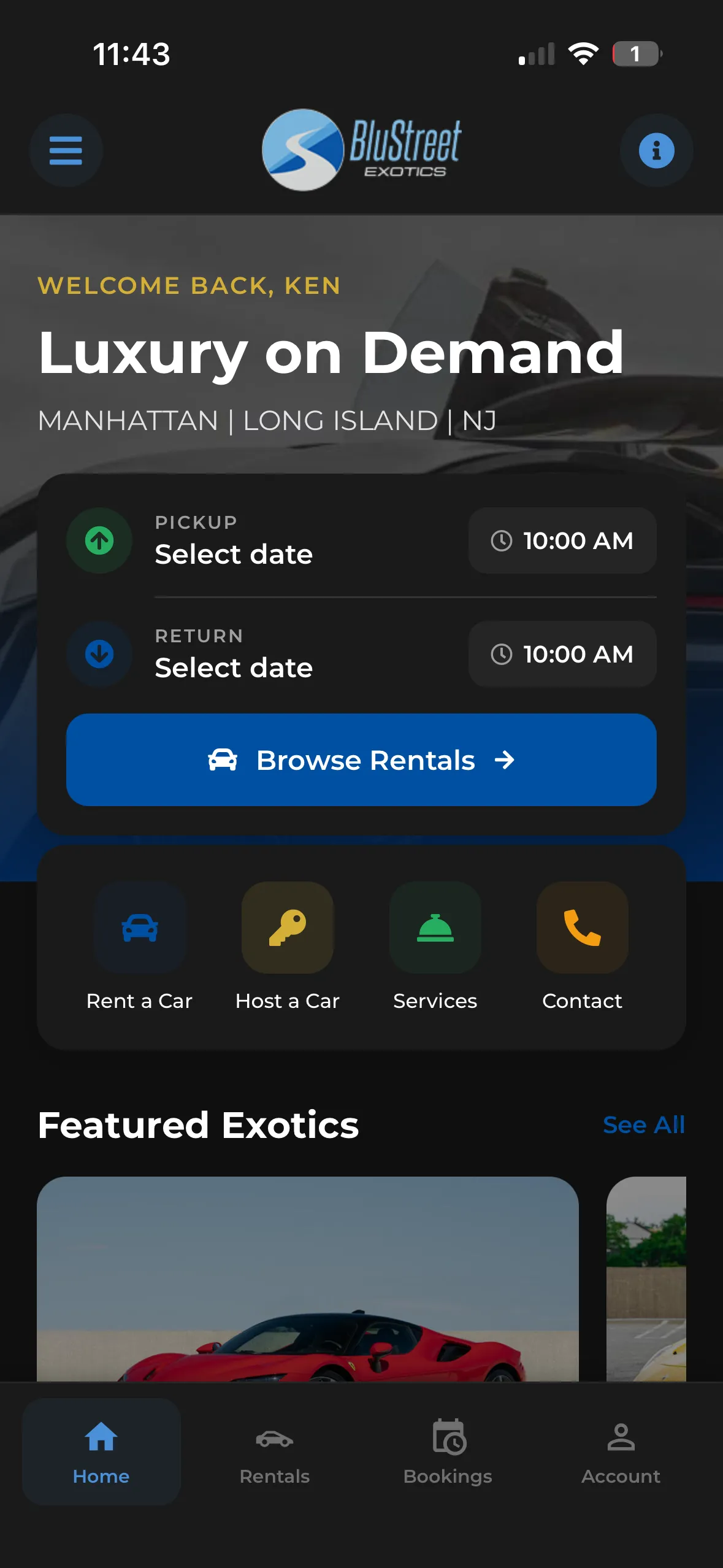Tap the Contact phone icon
The image size is (723, 1568).
tap(582, 928)
